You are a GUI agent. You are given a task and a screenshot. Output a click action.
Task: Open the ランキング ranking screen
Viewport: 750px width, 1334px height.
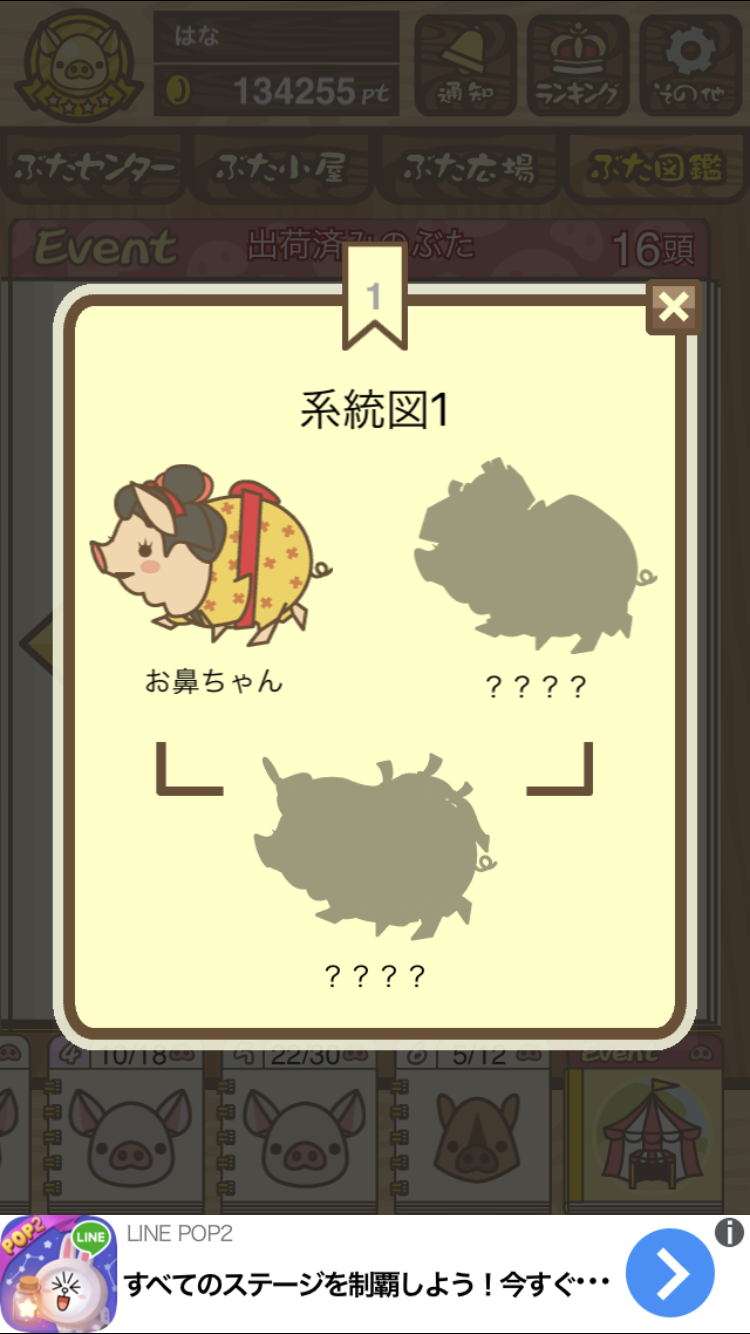[x=579, y=64]
